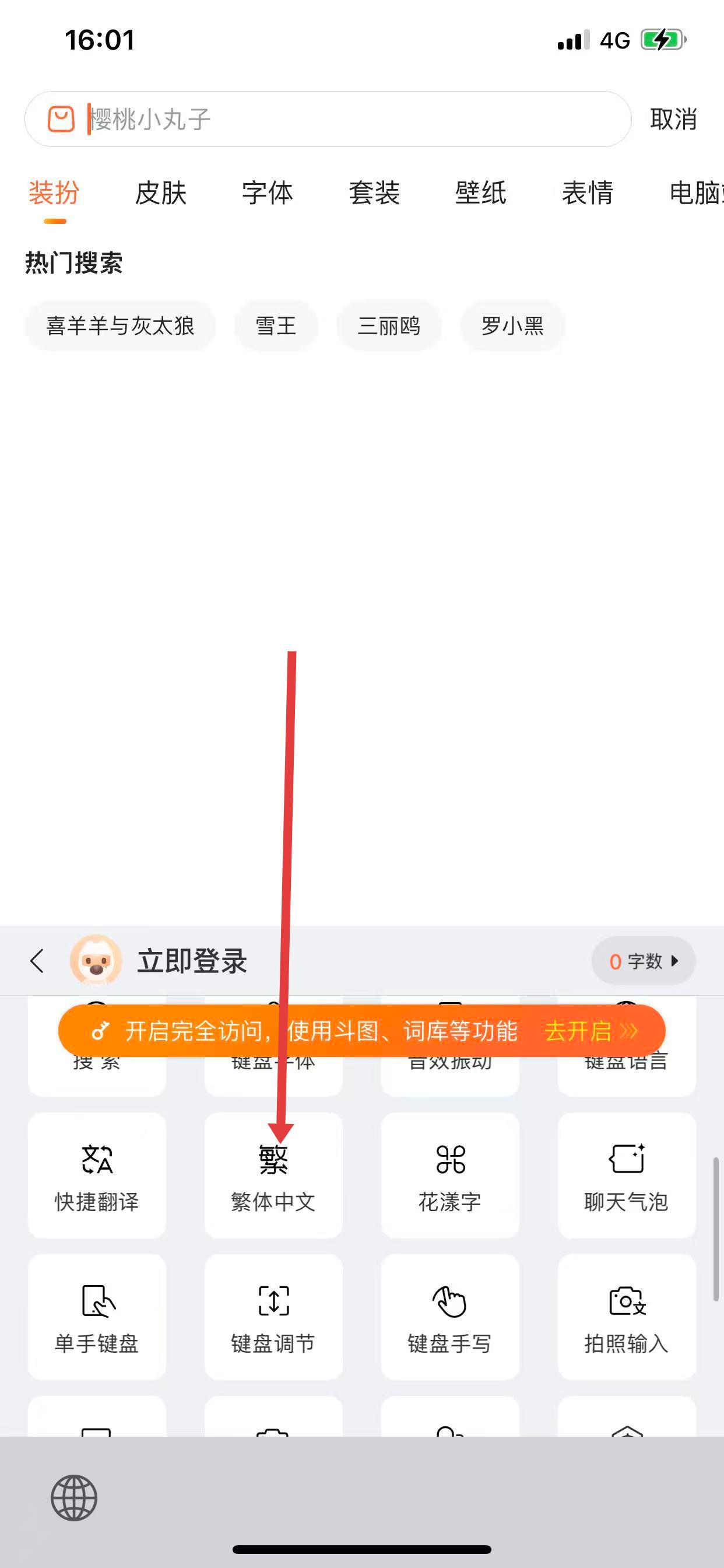Enable 繁体中文 traditional Chinese input
The width and height of the screenshot is (724, 1568).
273,1175
